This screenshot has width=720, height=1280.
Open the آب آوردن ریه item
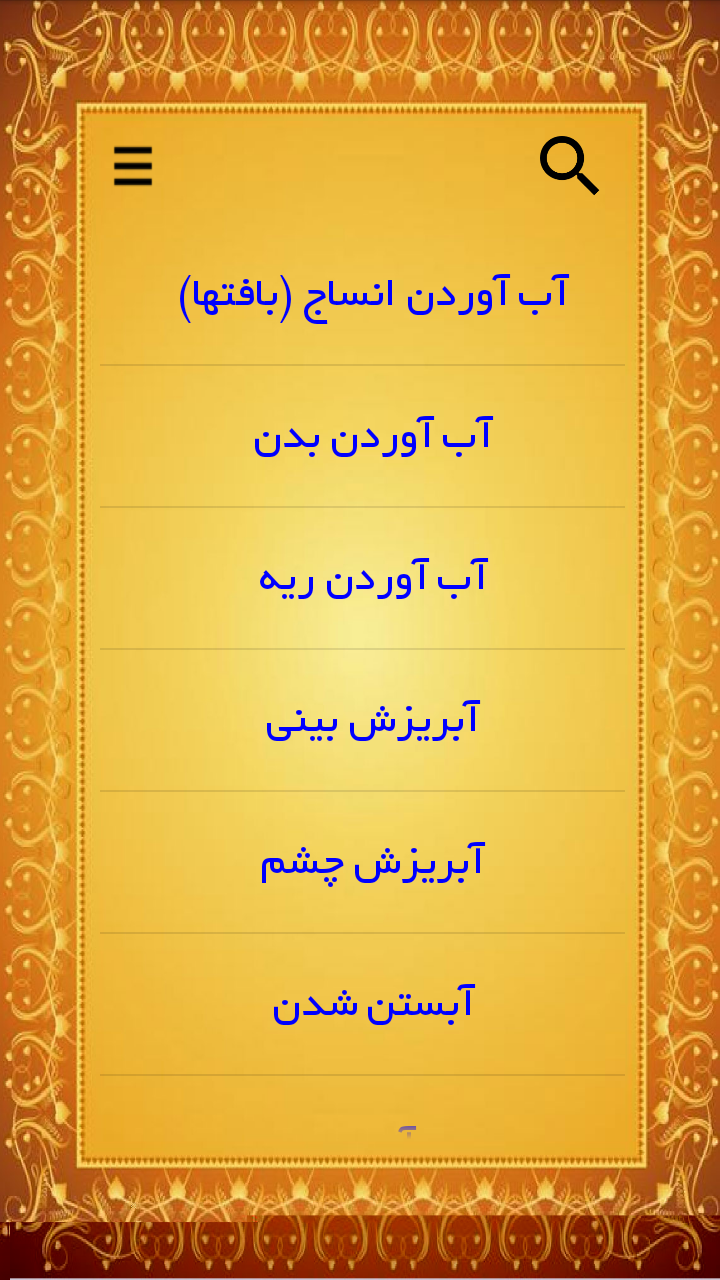pos(372,579)
